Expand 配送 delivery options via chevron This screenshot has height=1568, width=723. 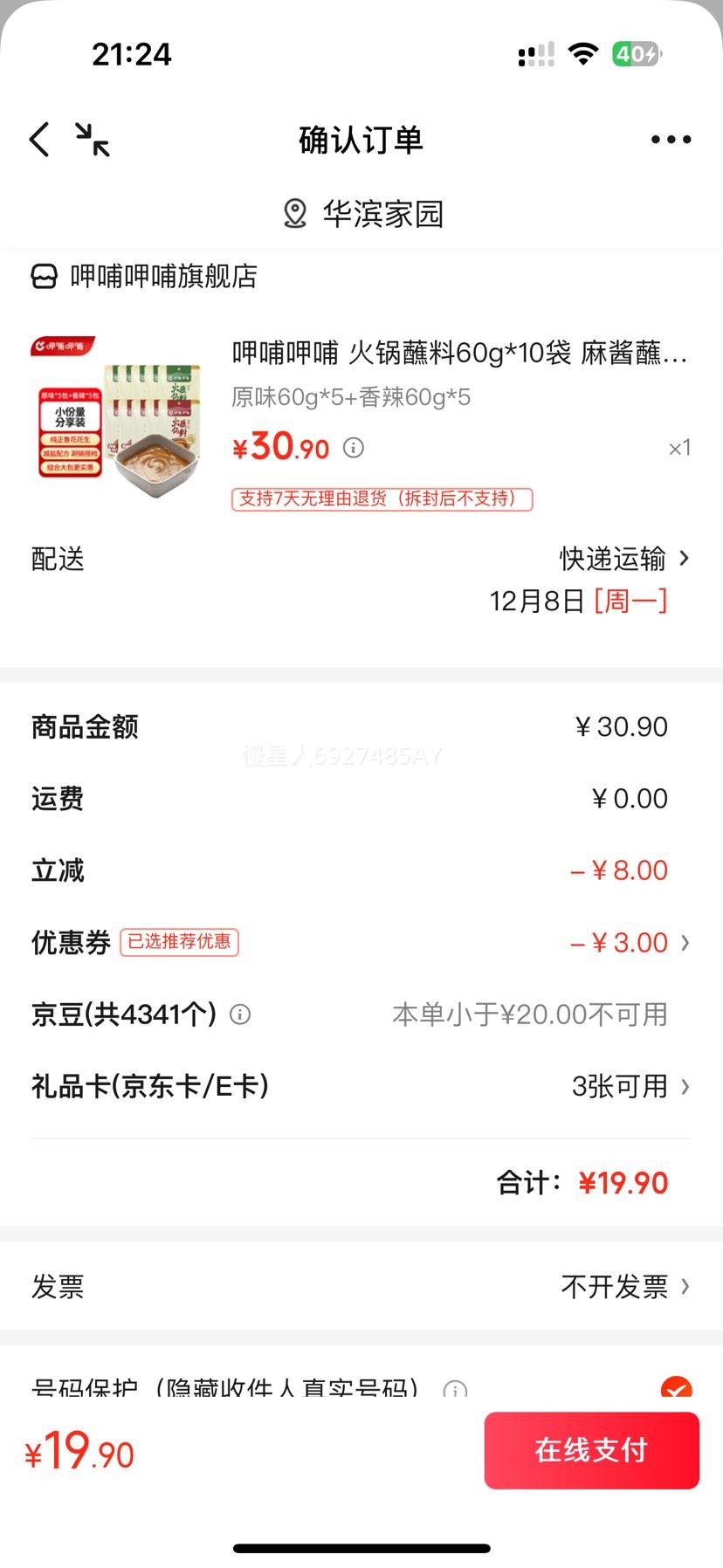[685, 558]
